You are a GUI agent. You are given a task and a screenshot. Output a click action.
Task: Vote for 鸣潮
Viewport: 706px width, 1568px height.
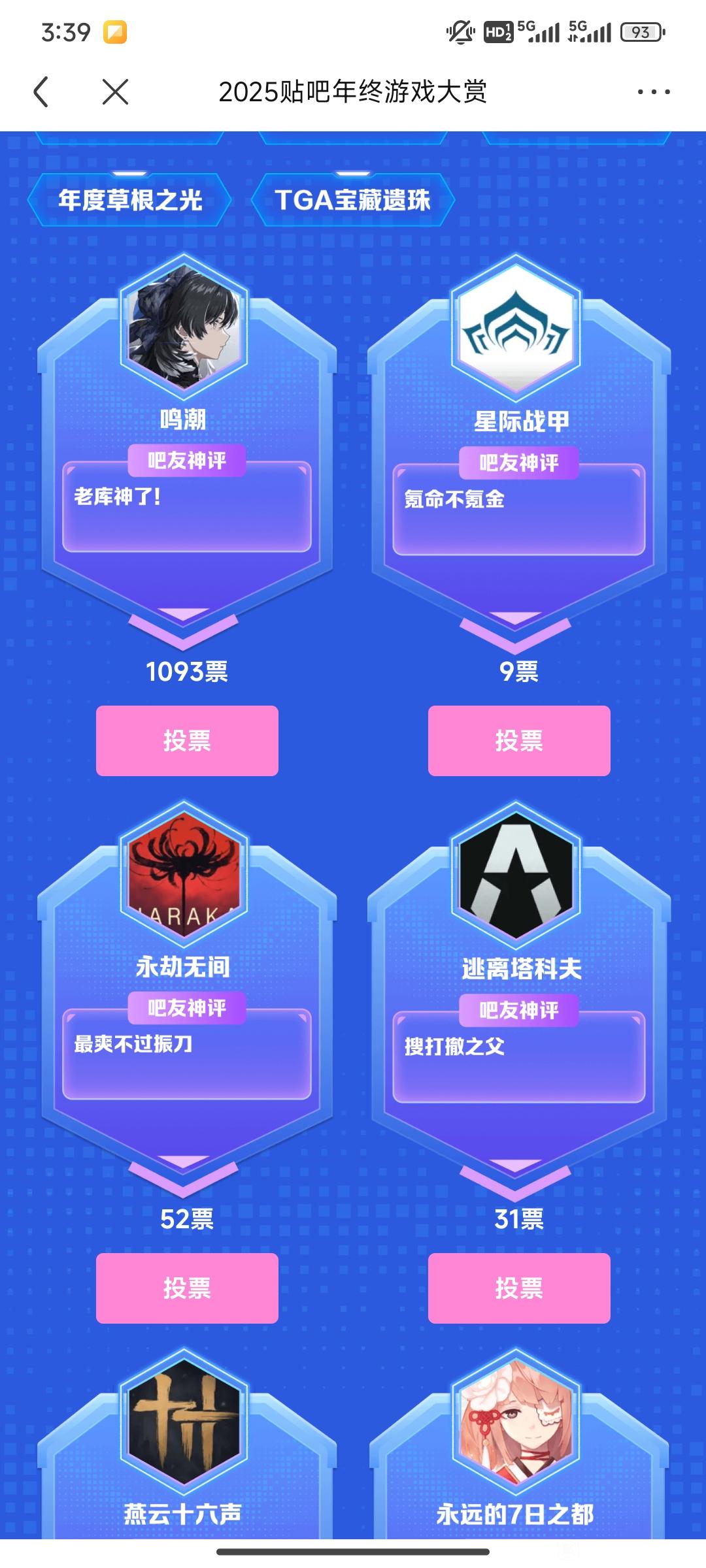click(187, 741)
